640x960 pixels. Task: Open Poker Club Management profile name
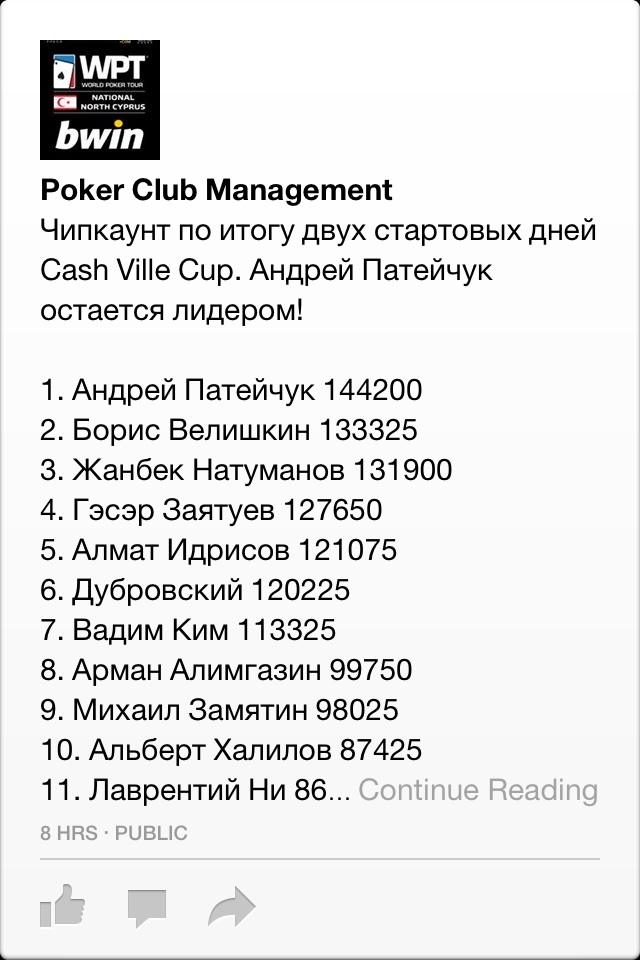[x=216, y=190]
